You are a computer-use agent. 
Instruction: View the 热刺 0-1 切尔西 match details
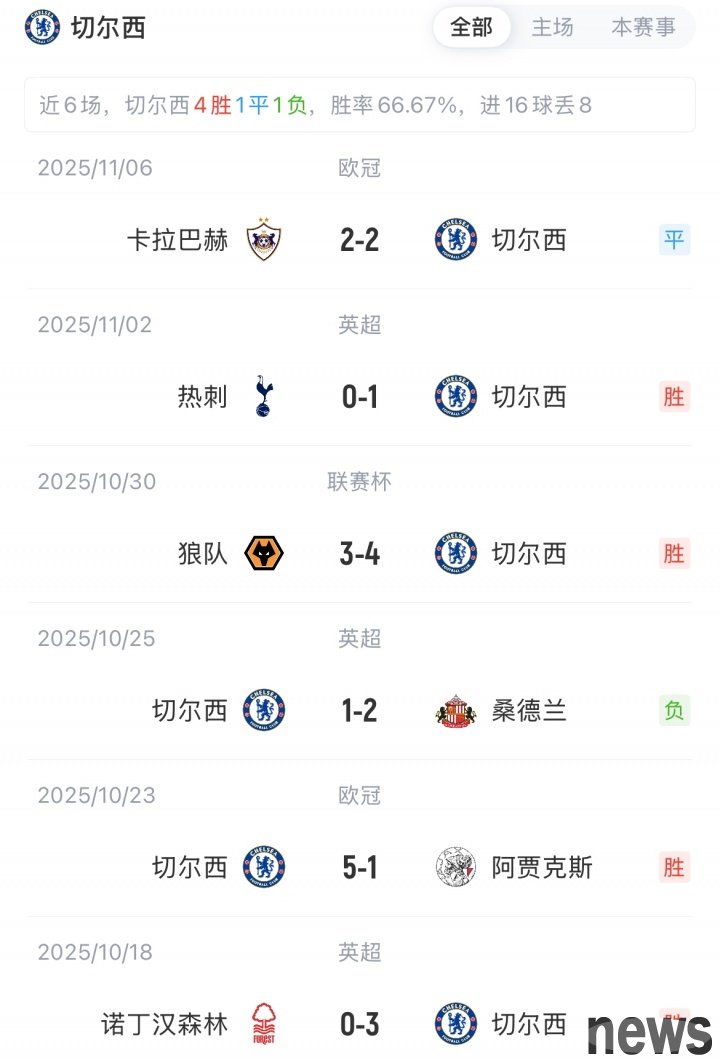coord(359,397)
